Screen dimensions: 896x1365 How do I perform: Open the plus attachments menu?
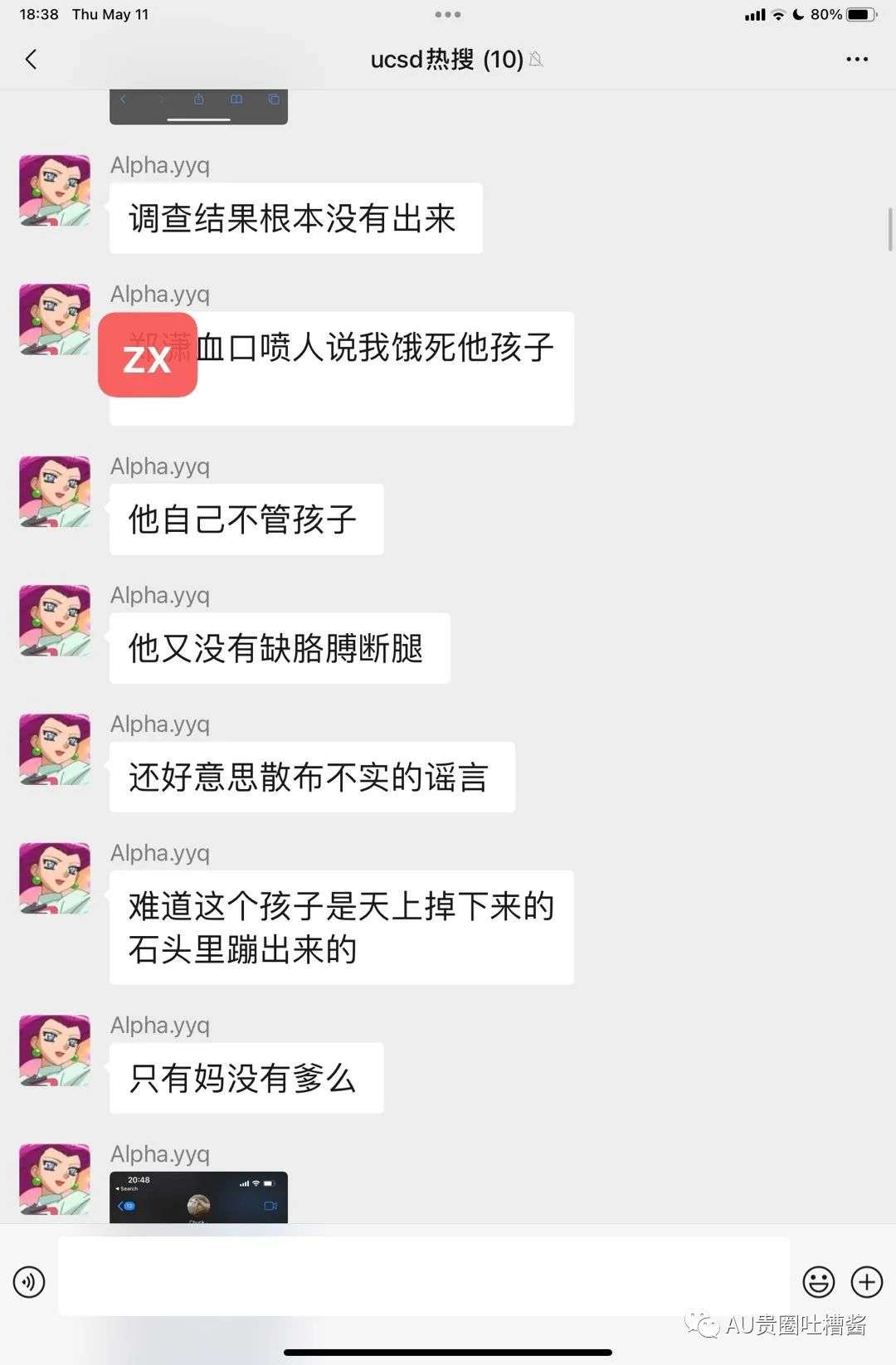(x=867, y=1282)
